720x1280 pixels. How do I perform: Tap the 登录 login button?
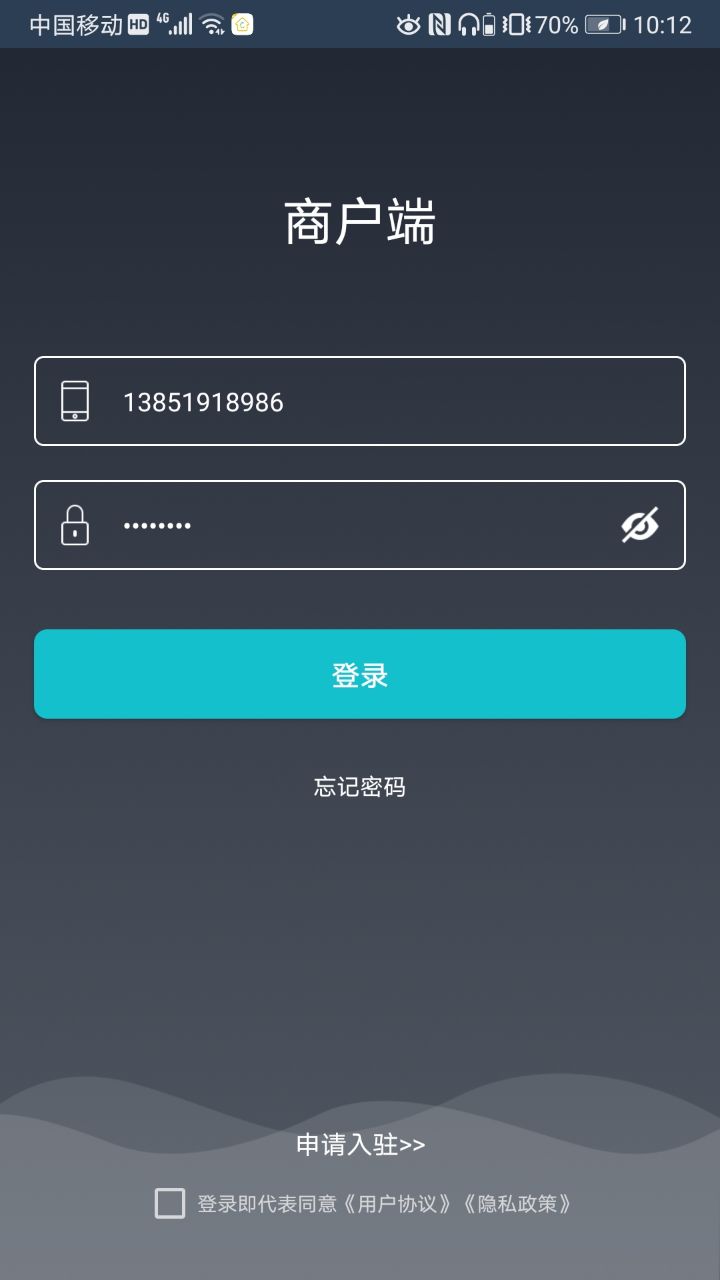click(360, 674)
